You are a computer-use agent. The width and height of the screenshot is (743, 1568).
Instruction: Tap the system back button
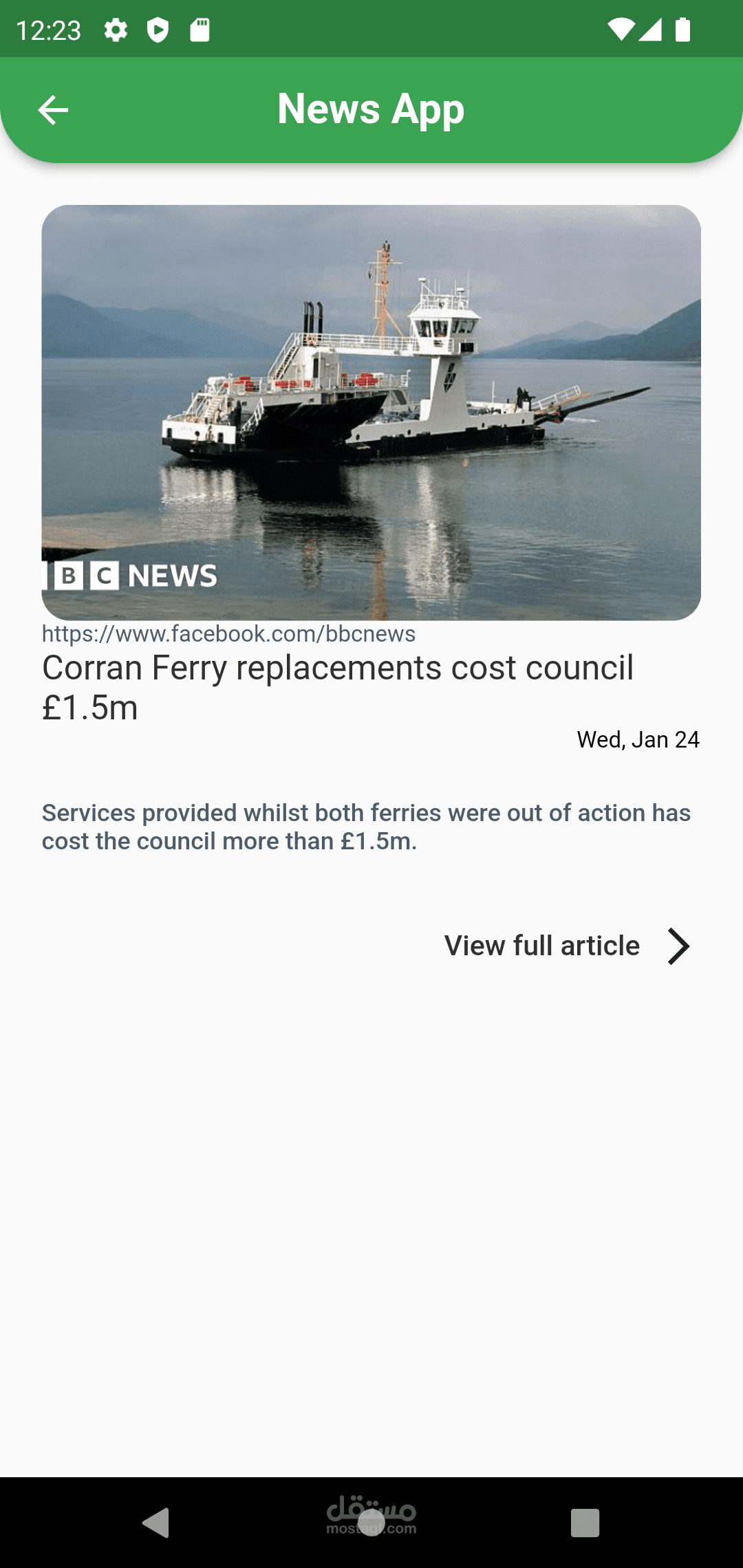point(156,1523)
